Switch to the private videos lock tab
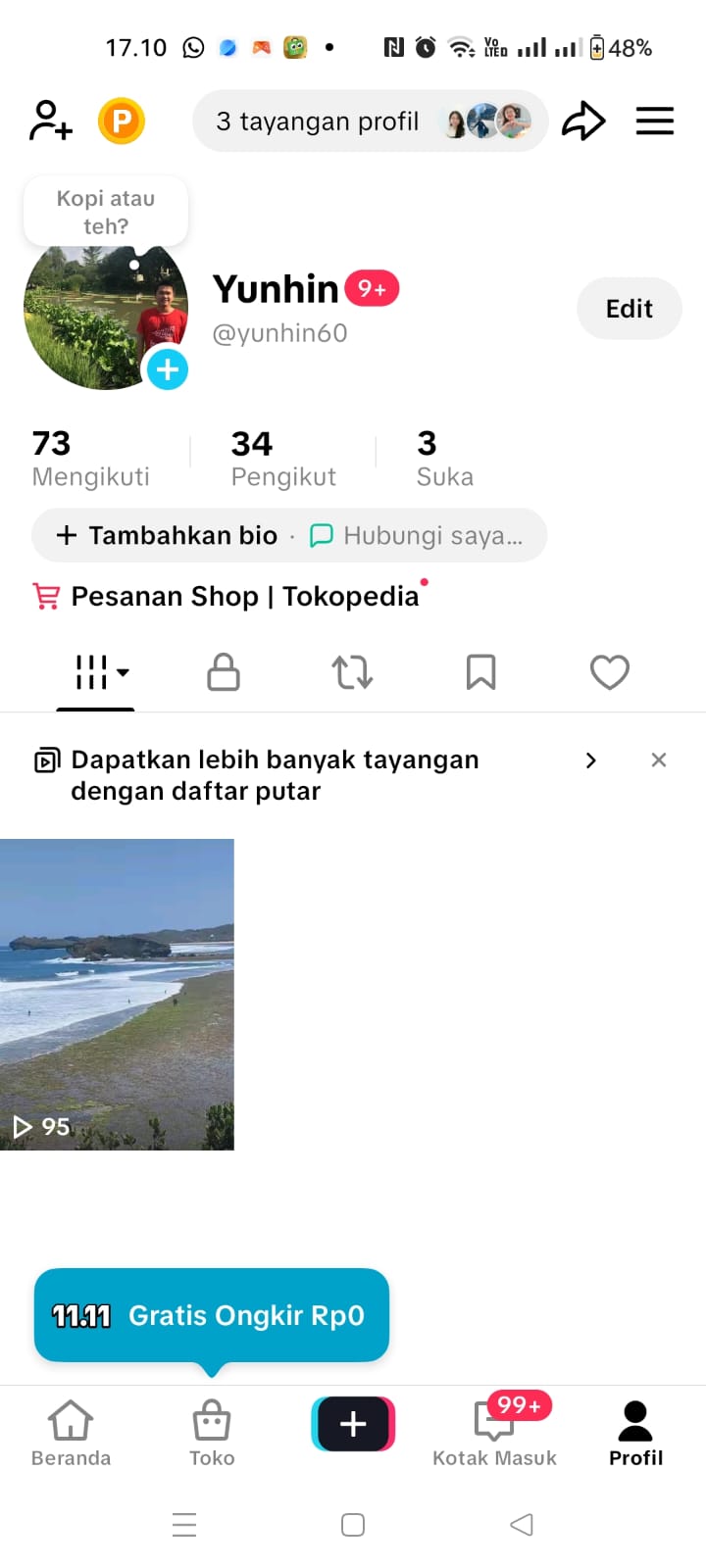The height and width of the screenshot is (1568, 706). 224,672
